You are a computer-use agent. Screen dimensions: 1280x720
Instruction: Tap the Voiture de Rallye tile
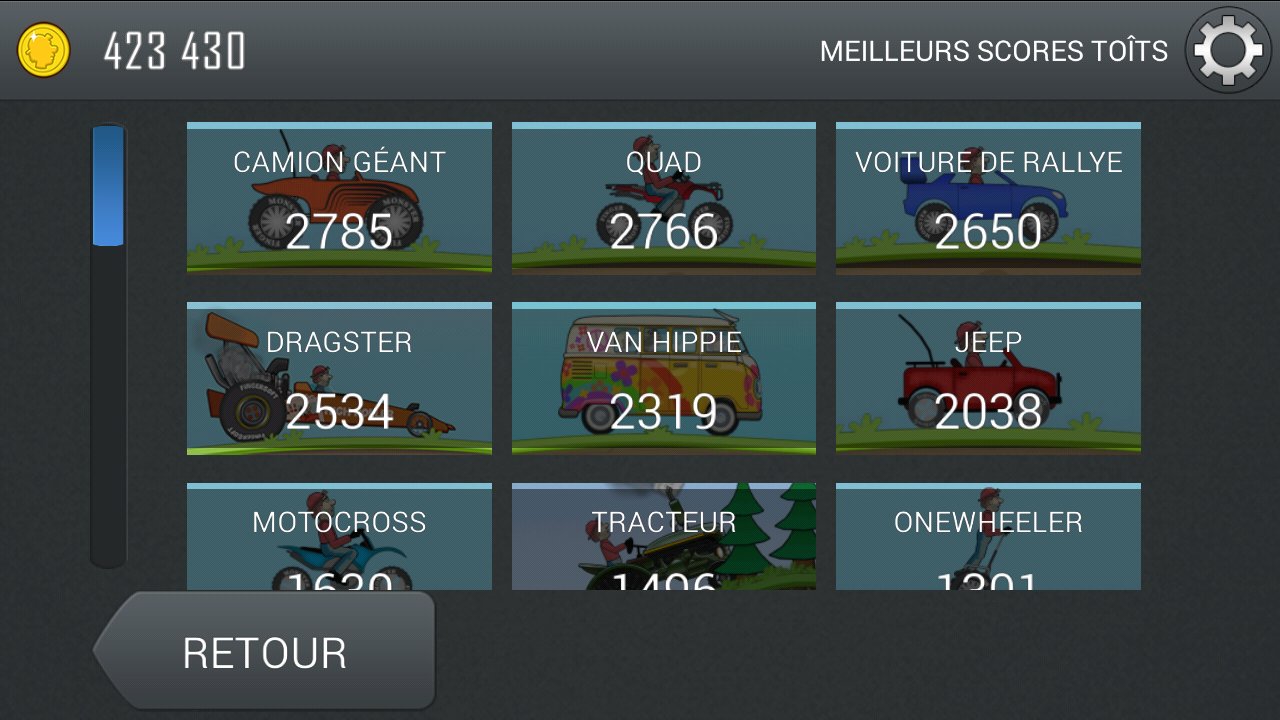tap(988, 198)
